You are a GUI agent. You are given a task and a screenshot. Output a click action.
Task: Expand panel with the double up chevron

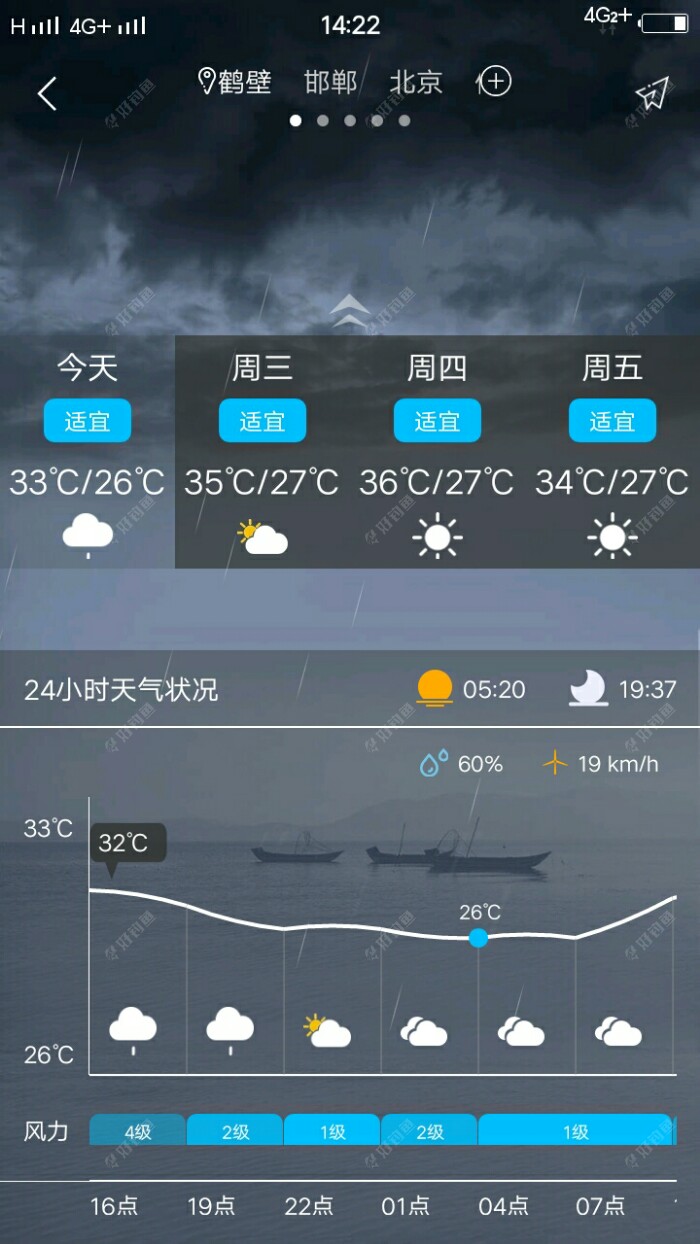coord(349,311)
